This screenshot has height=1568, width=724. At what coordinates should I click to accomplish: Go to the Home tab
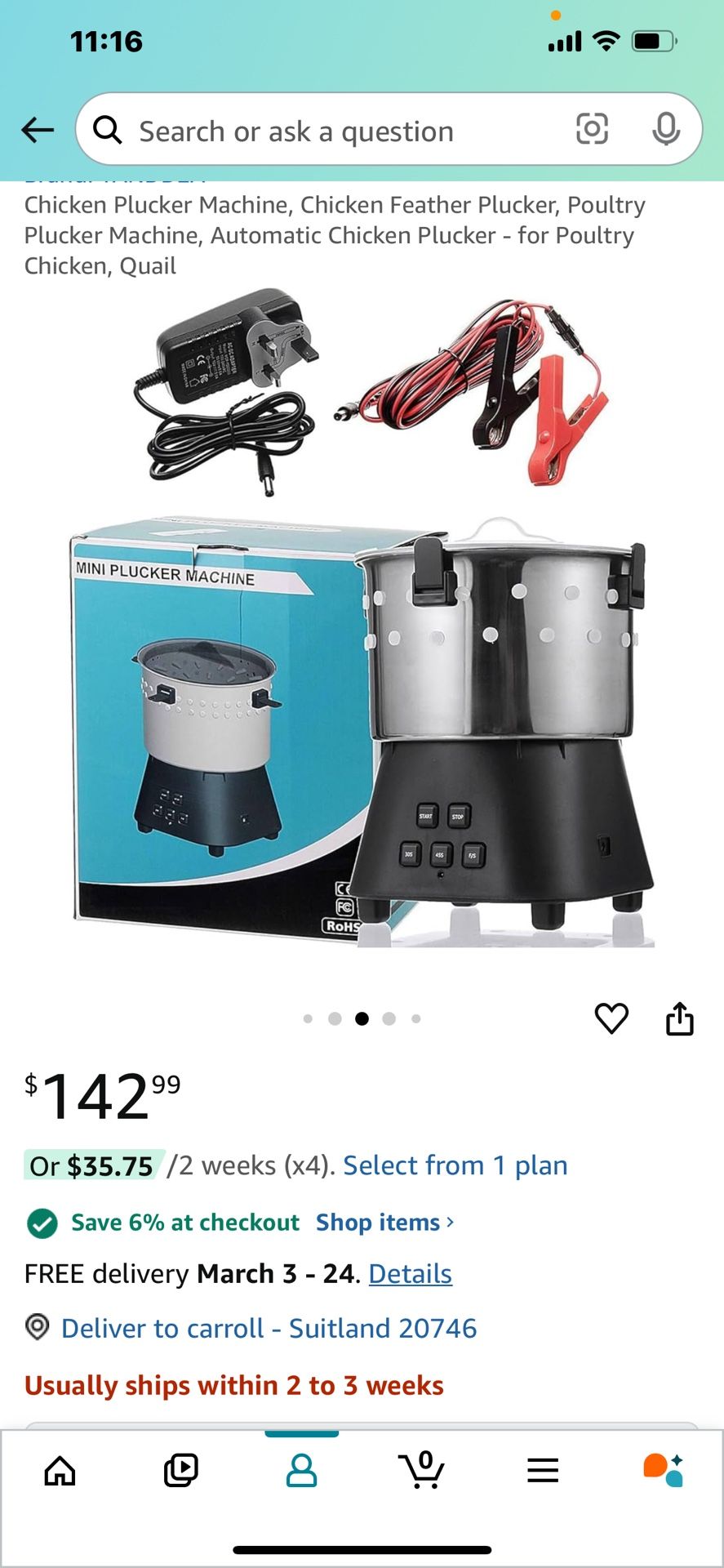point(60,1471)
